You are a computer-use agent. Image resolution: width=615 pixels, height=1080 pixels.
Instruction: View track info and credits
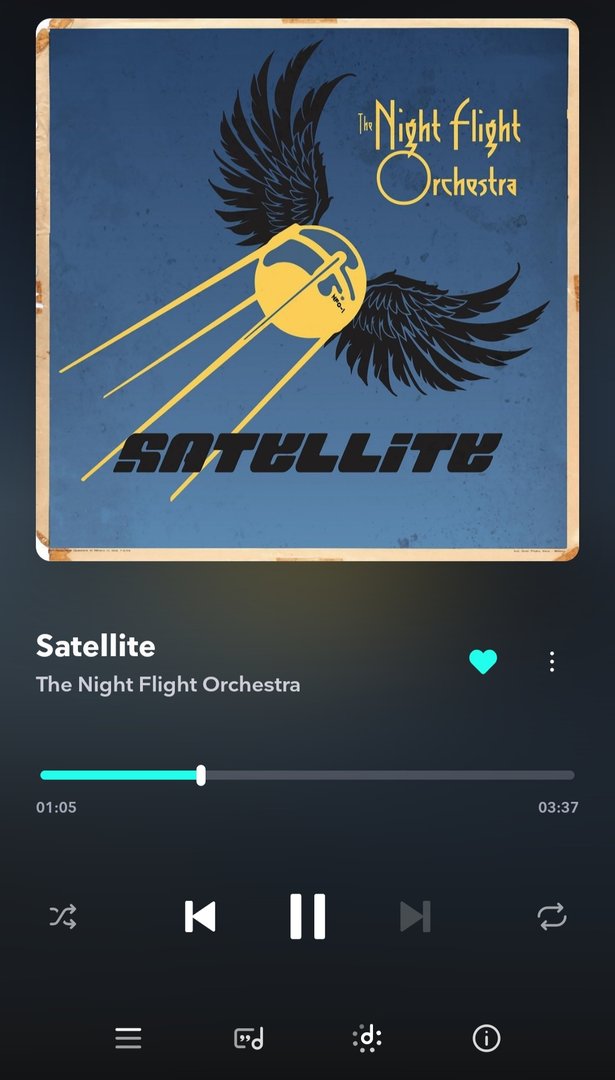point(486,1039)
